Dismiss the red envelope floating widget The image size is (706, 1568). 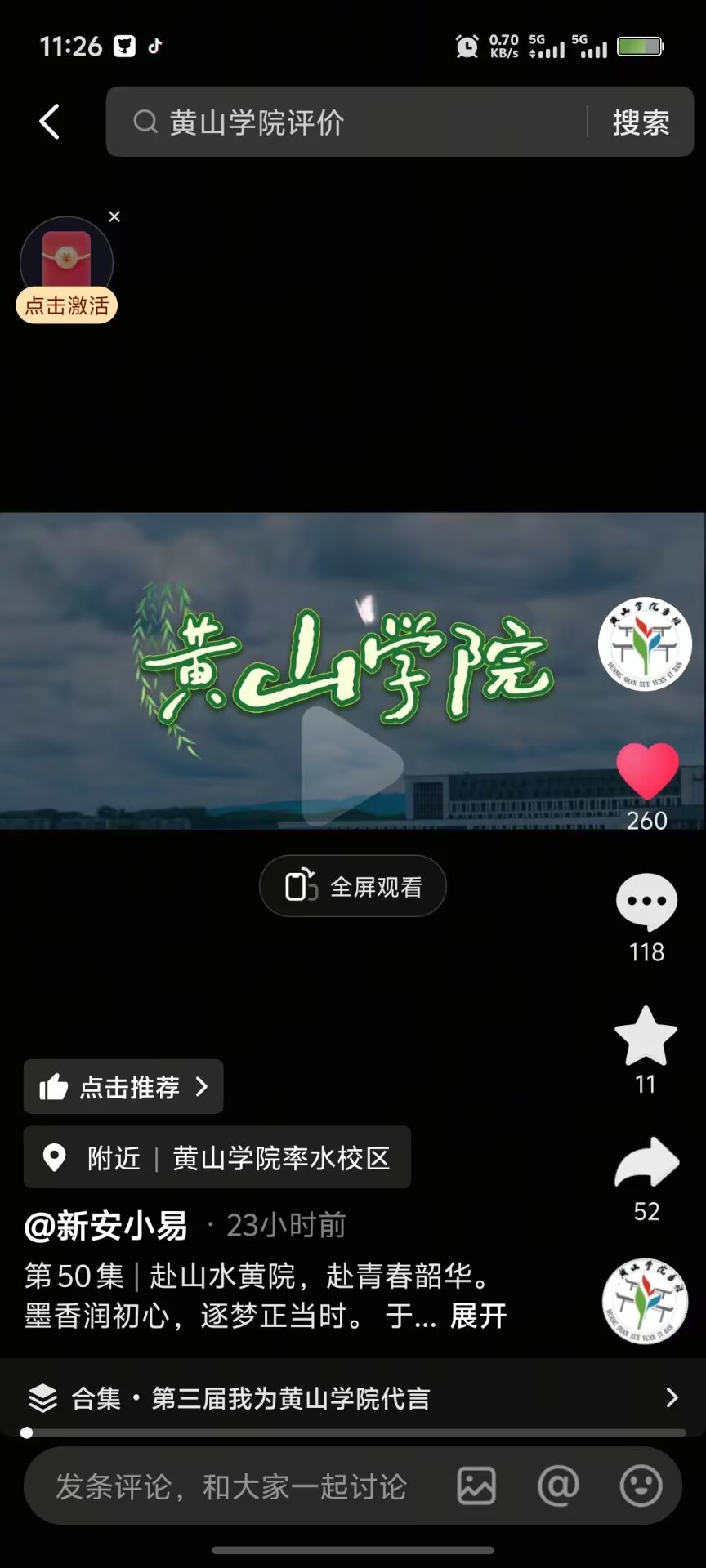pos(114,216)
